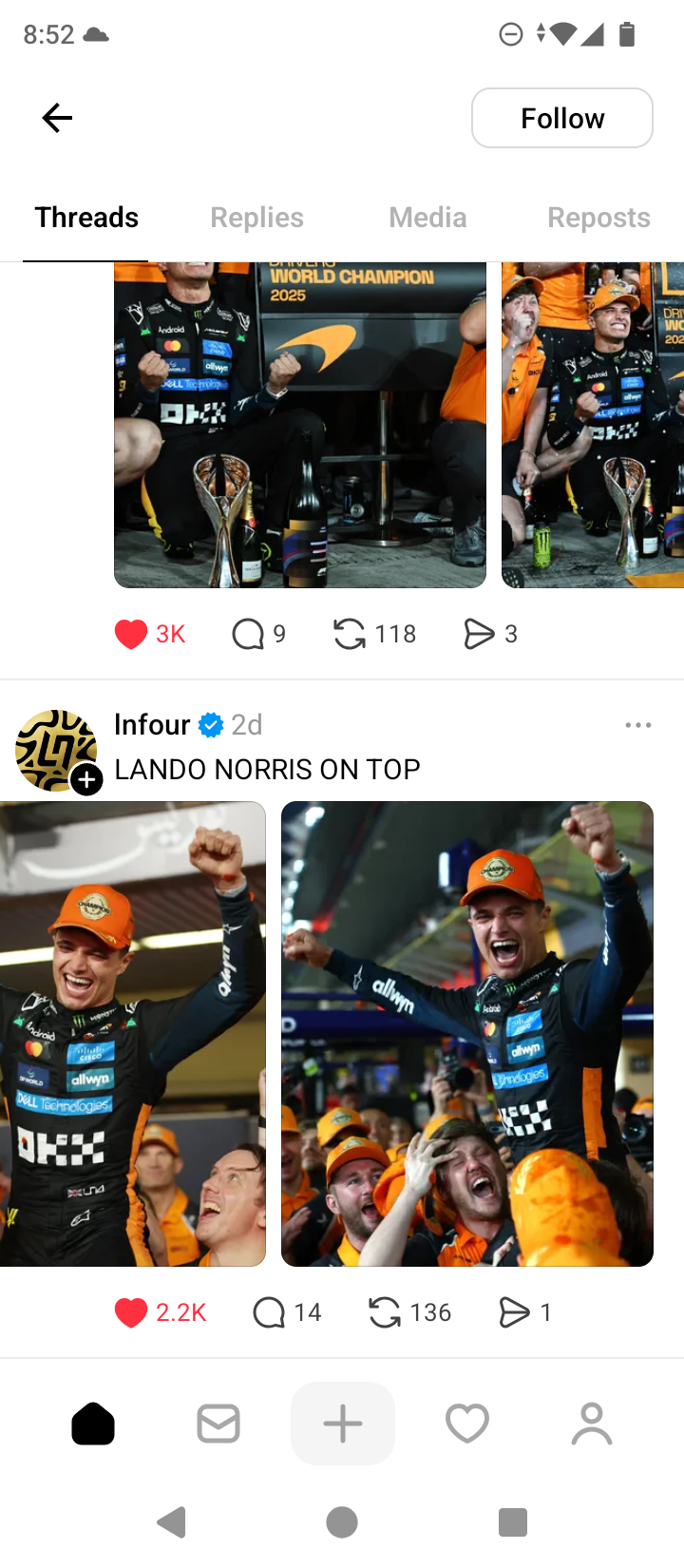Switch to the Media tab

click(427, 218)
